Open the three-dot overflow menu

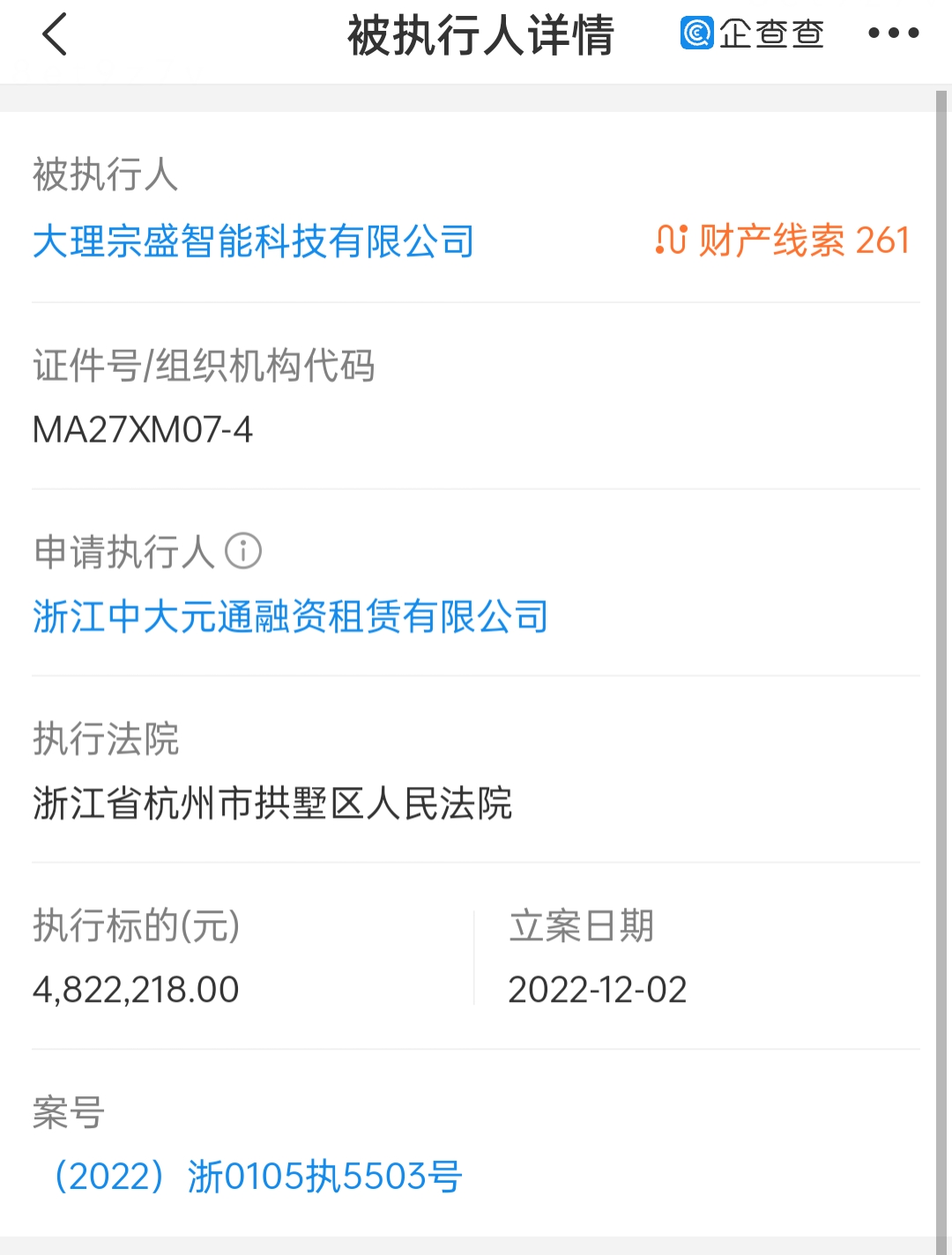click(x=893, y=33)
